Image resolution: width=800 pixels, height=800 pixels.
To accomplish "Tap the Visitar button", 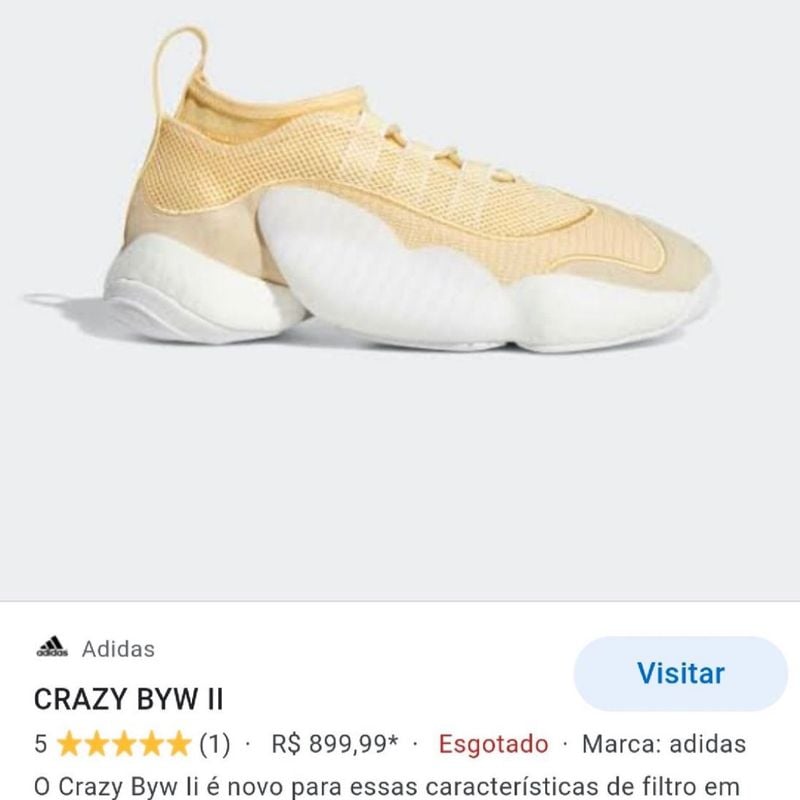I will [x=680, y=673].
